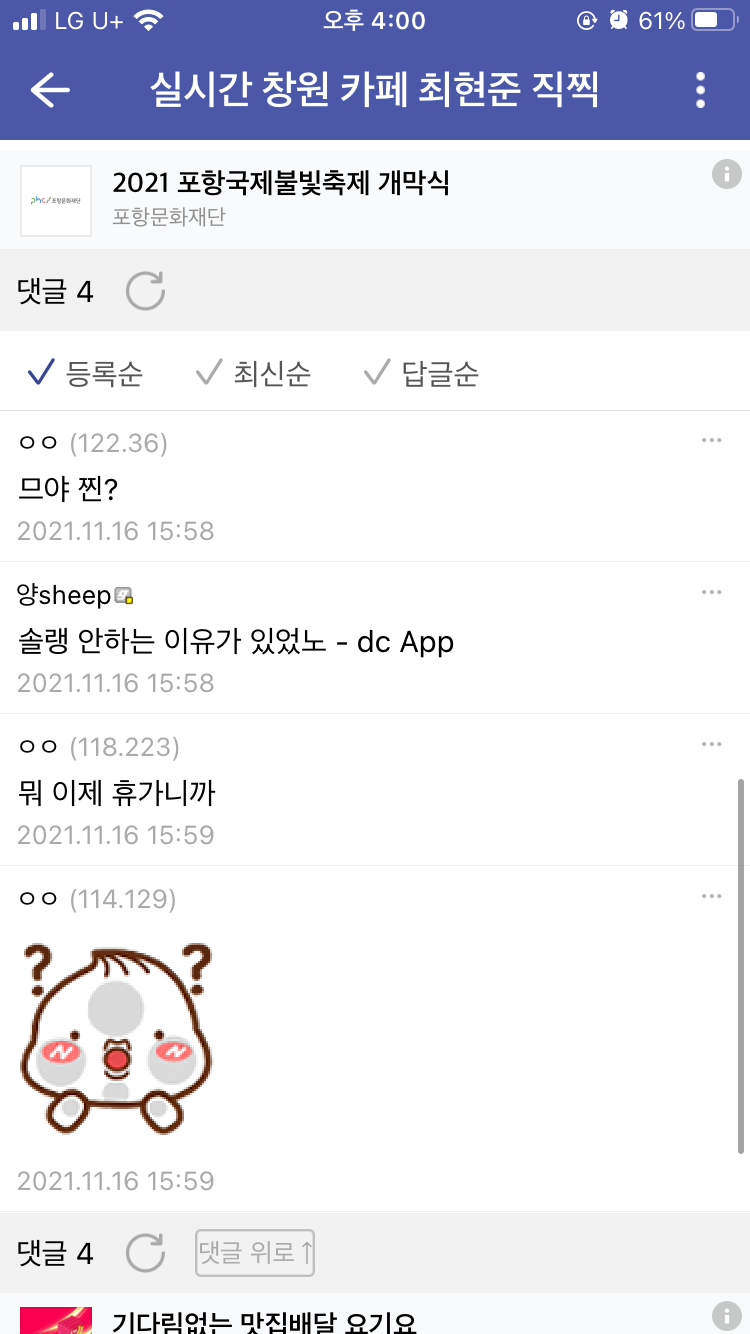Tap the dumpling sticker in the comment
The width and height of the screenshot is (750, 1334).
115,1037
